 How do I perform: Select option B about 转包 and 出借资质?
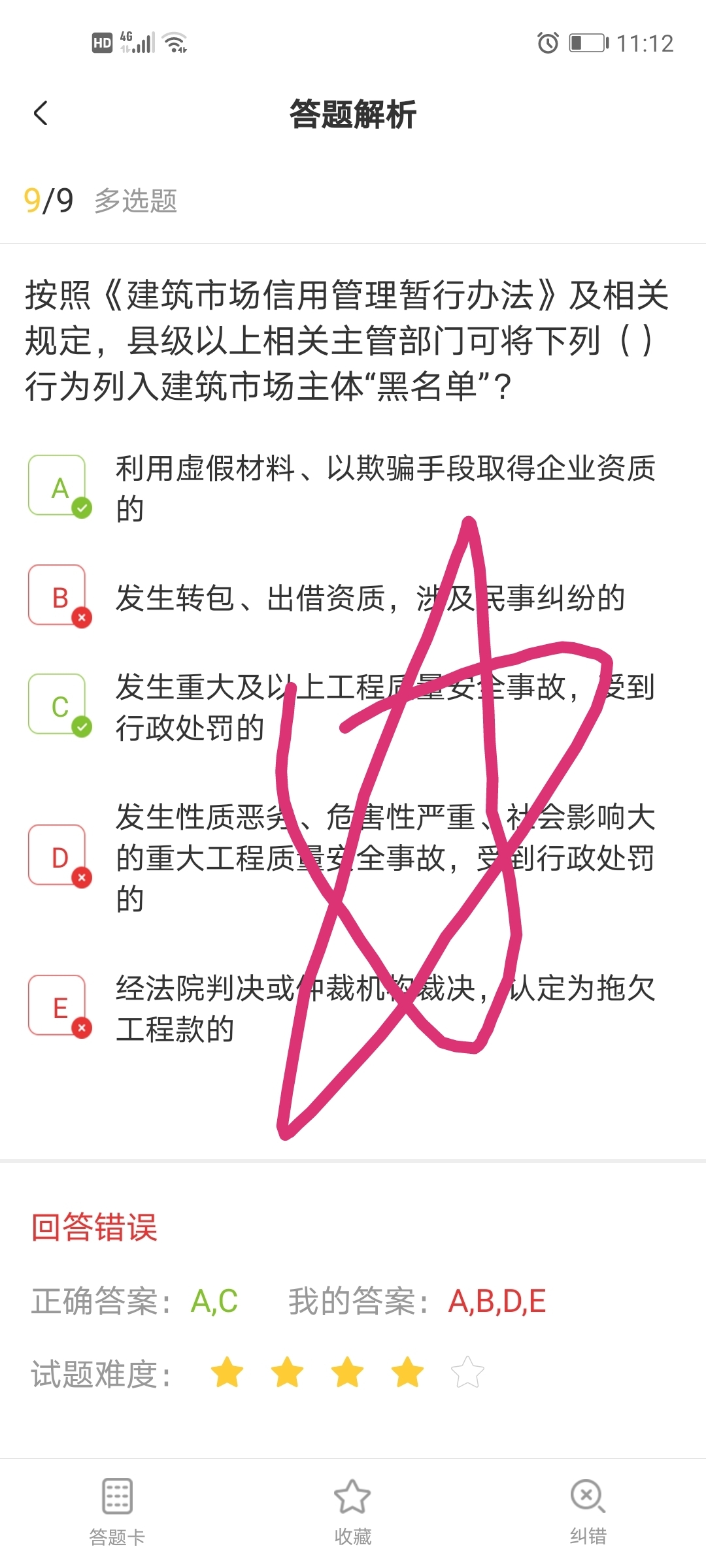point(58,596)
